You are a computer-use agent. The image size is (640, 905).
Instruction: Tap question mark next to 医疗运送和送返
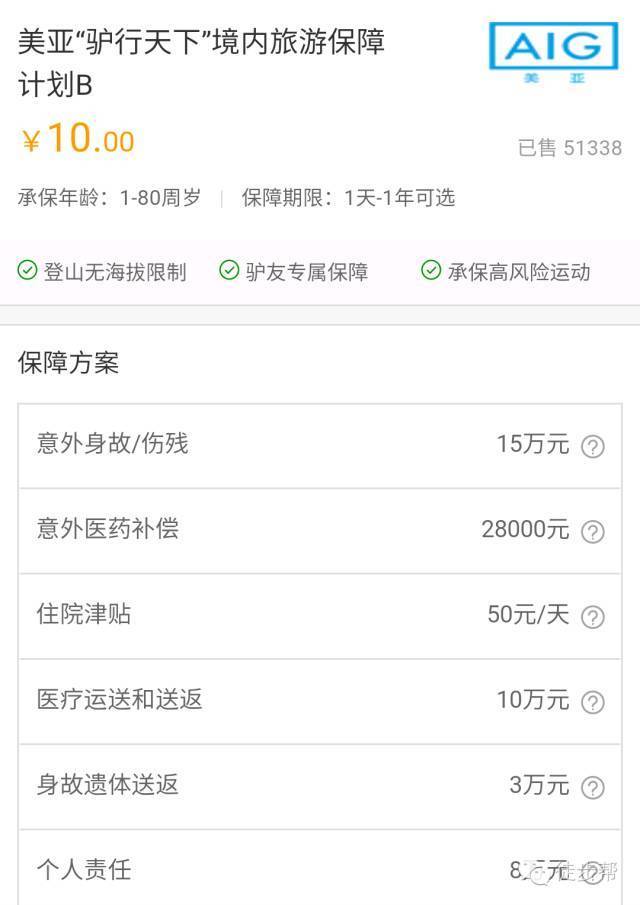point(593,702)
